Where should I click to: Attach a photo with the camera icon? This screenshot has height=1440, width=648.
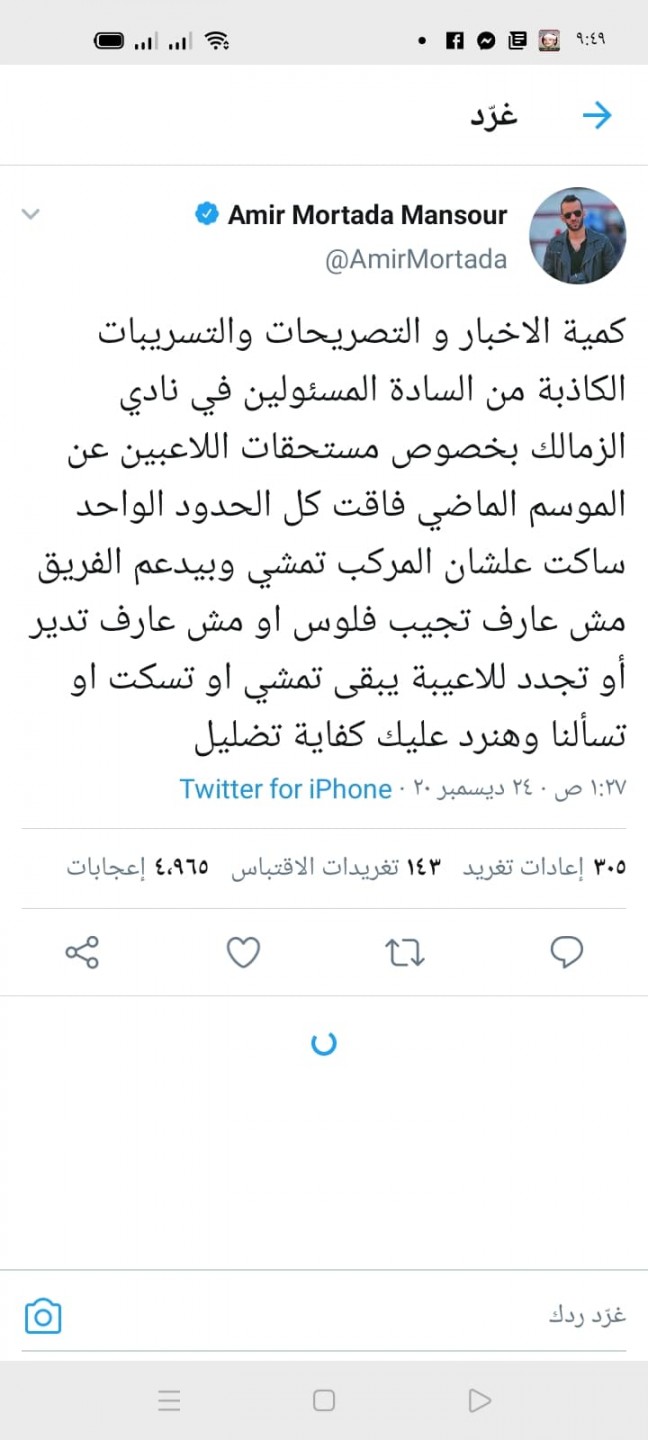click(43, 1316)
